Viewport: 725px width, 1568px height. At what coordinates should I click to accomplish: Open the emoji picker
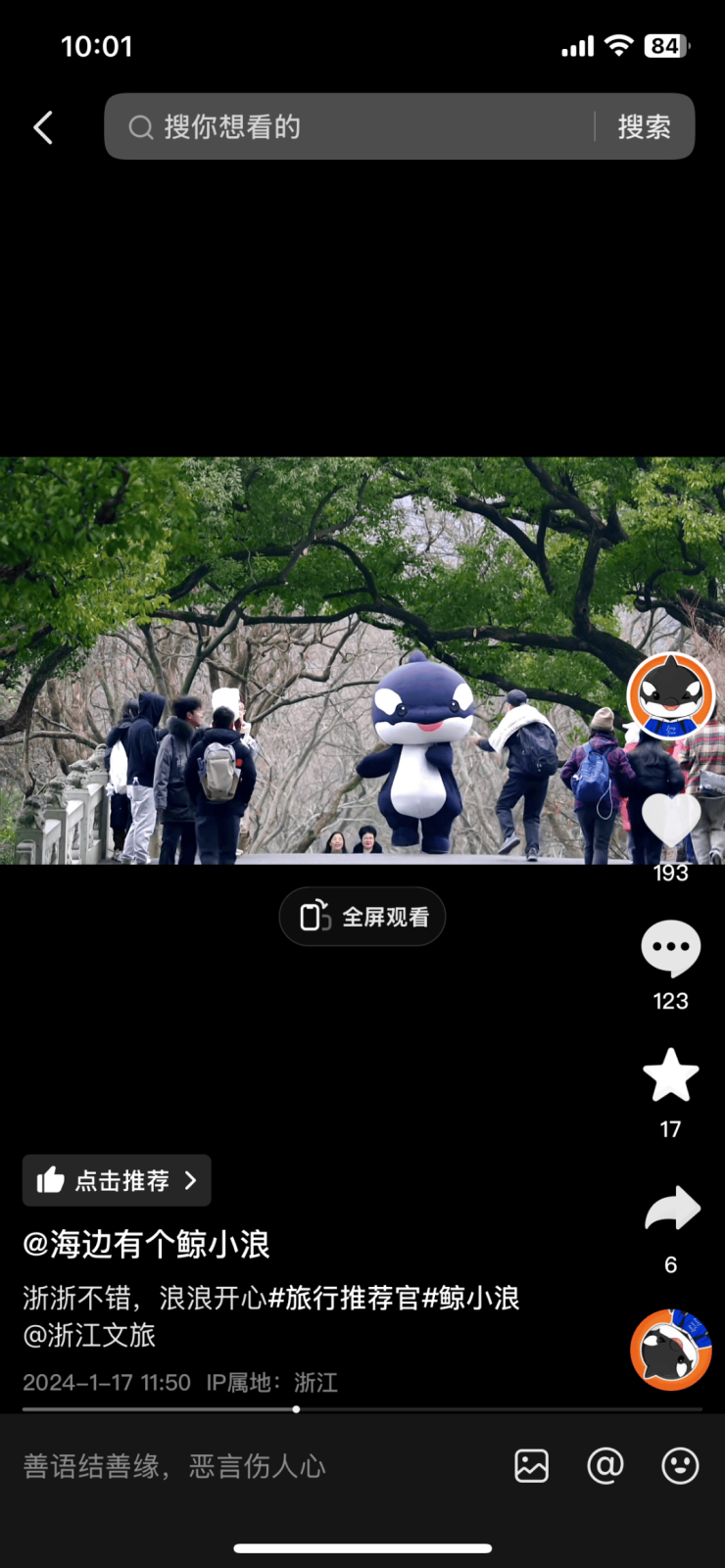point(679,1466)
